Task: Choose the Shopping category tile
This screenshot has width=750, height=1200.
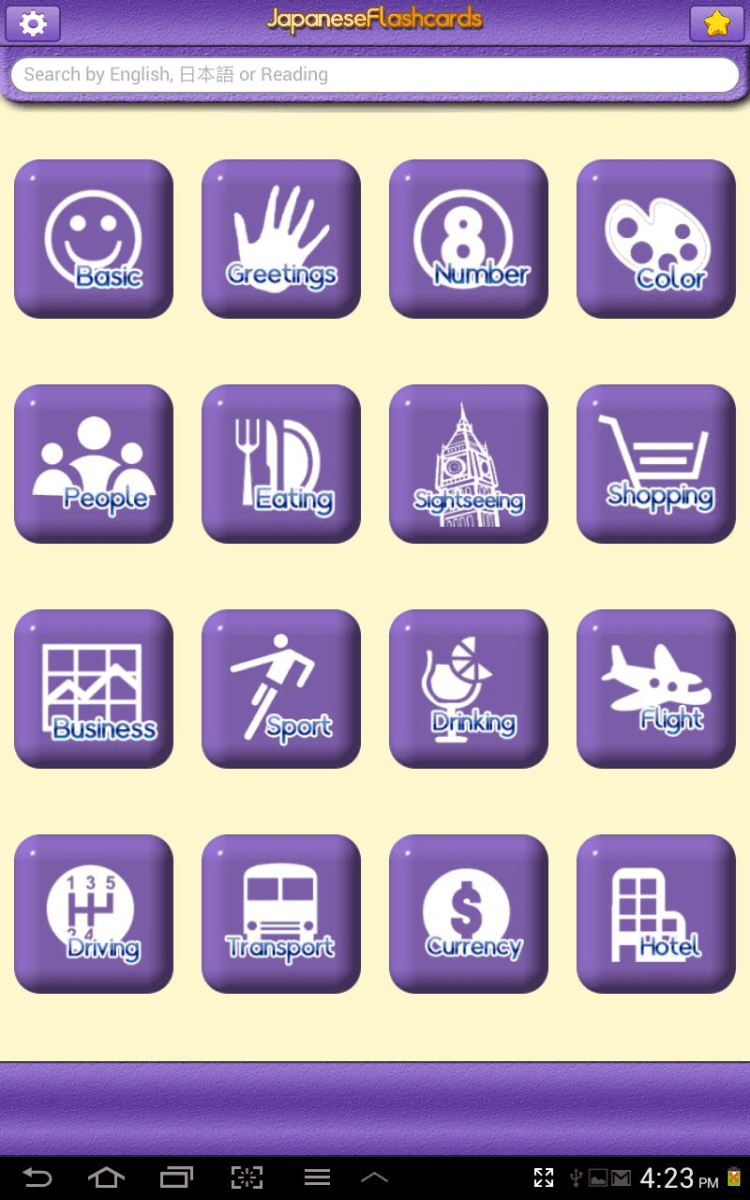Action: coord(656,464)
